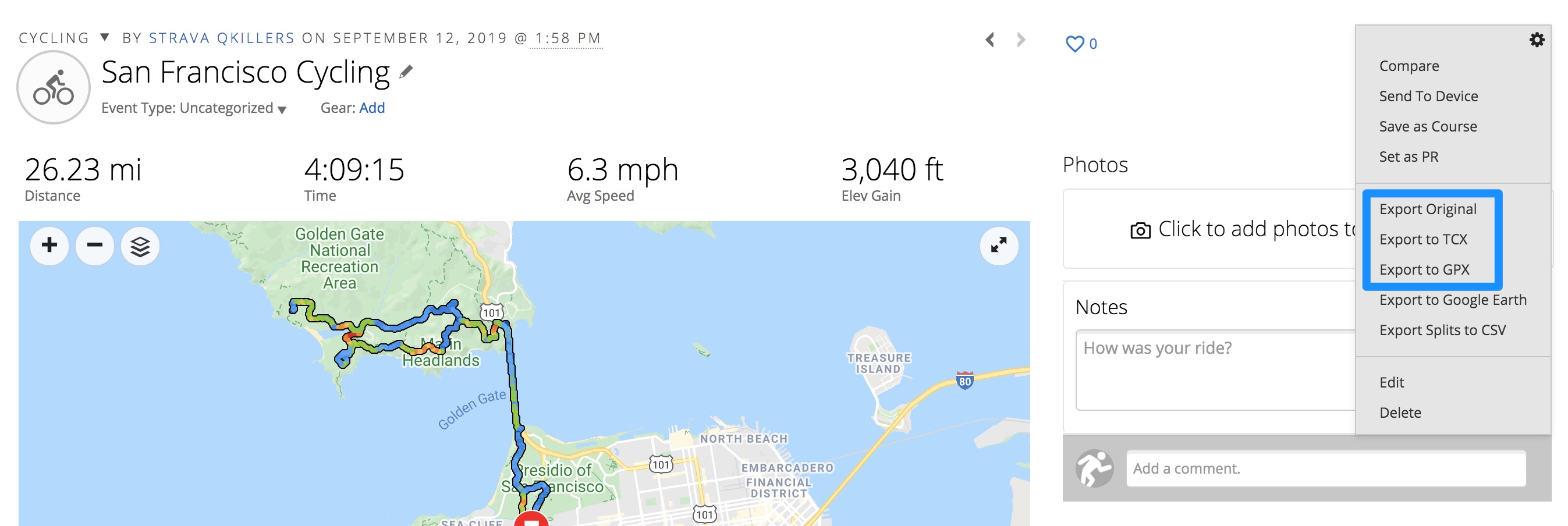Select Compare from the menu

1409,66
